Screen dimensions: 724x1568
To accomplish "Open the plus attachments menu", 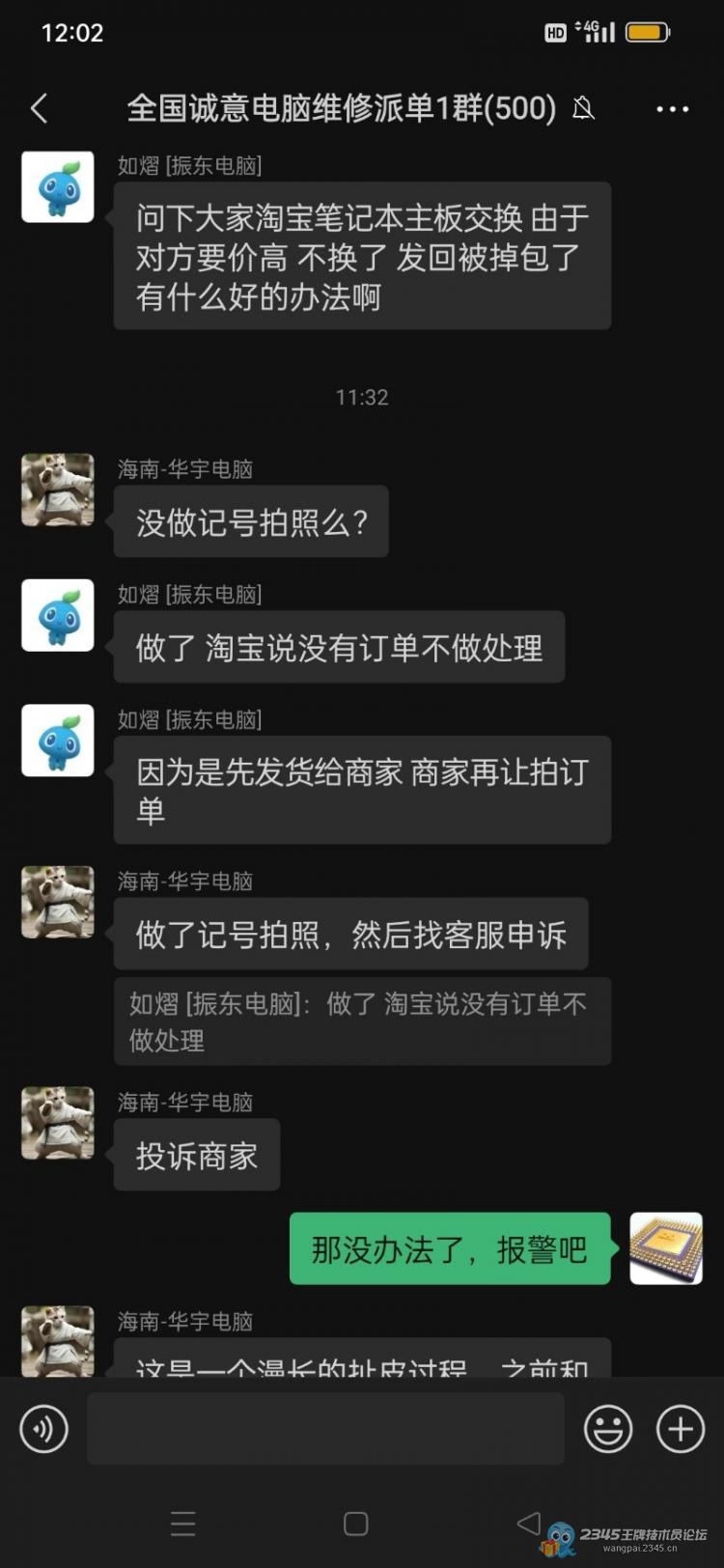I will point(681,1429).
